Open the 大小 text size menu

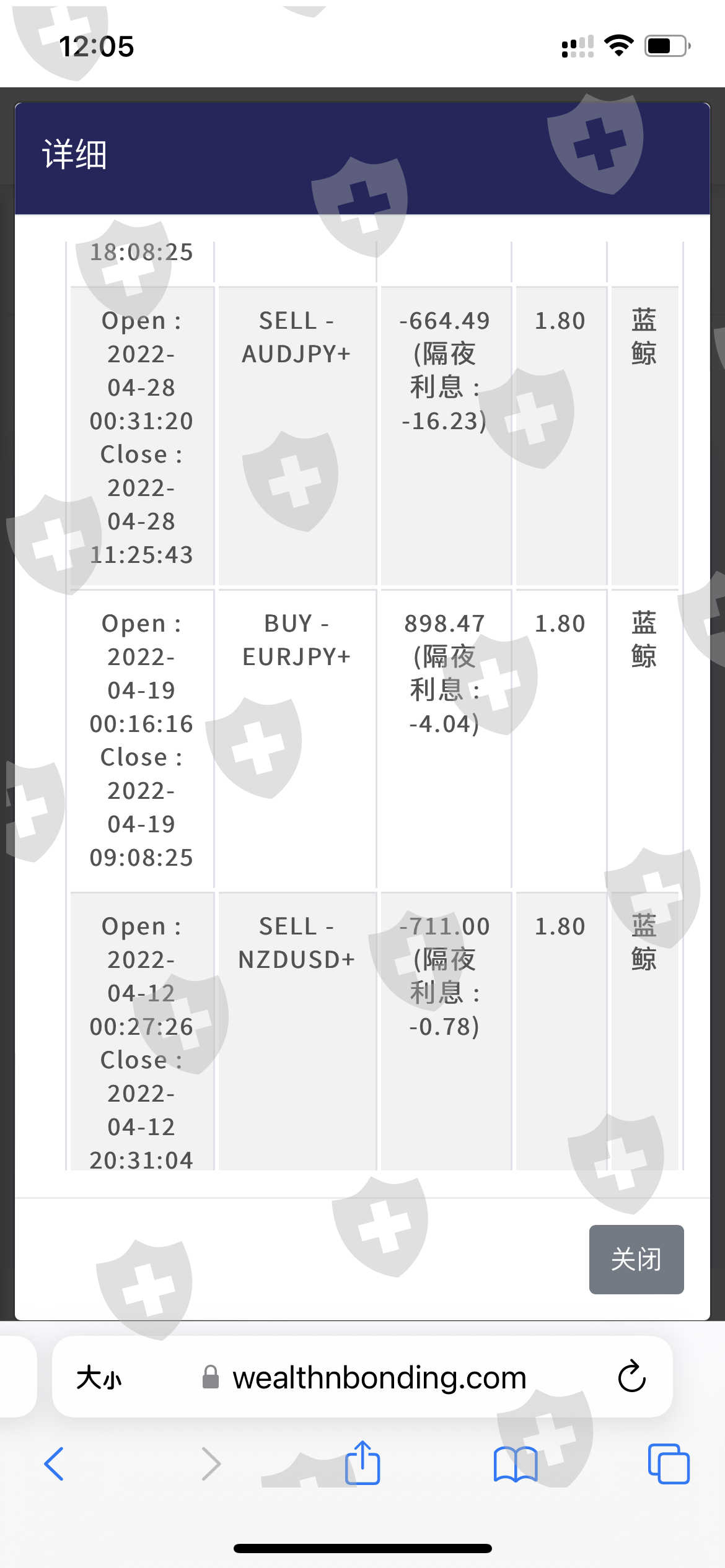coord(99,1378)
